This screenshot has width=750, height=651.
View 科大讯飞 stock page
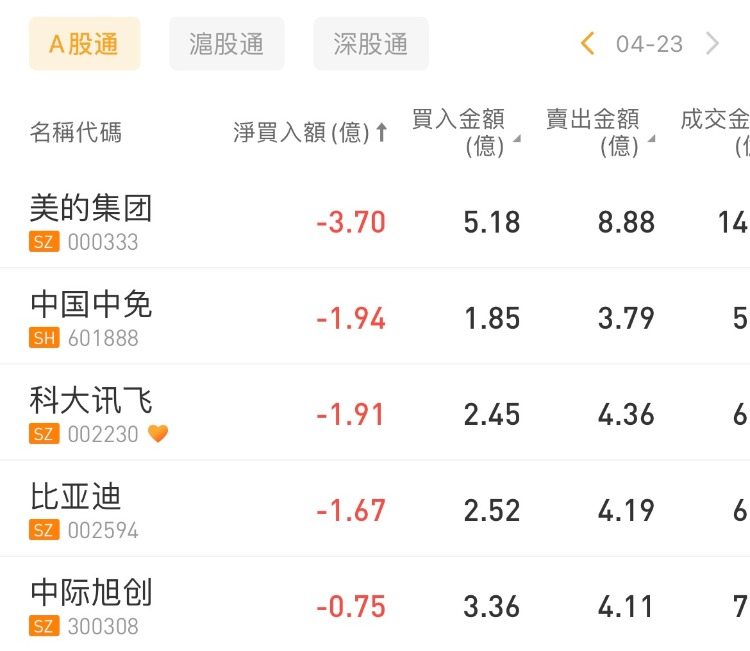click(92, 413)
